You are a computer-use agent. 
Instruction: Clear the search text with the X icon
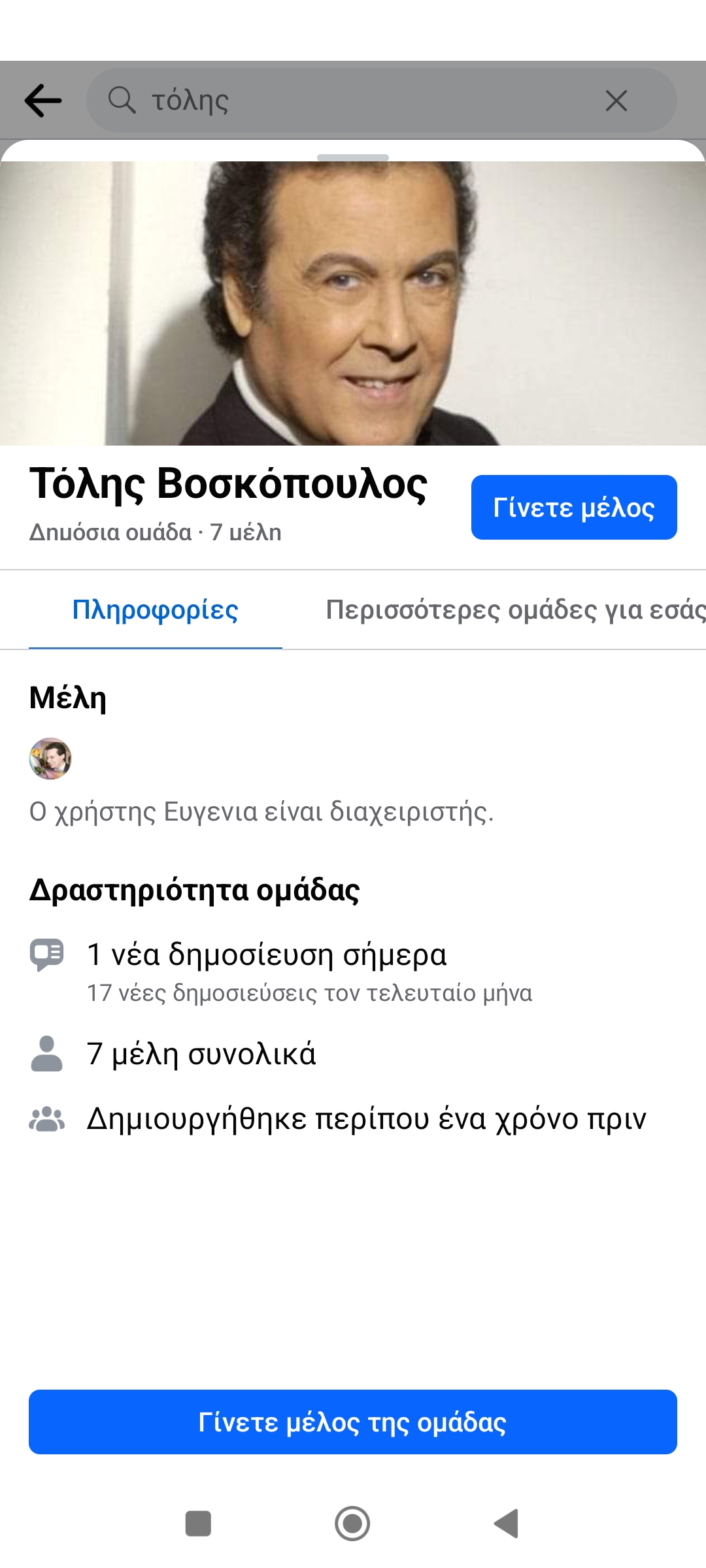click(616, 101)
